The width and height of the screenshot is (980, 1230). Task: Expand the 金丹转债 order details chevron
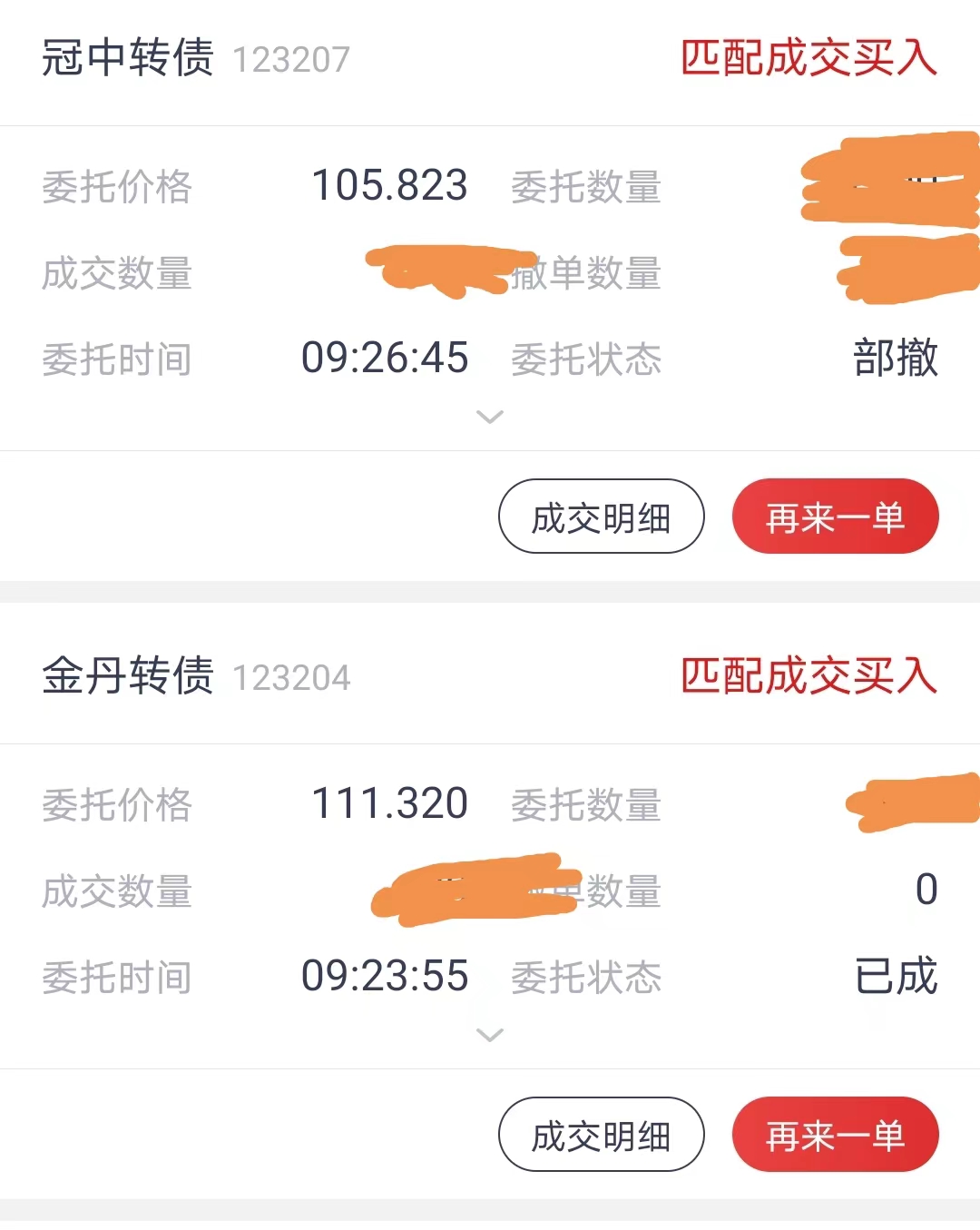490,1036
